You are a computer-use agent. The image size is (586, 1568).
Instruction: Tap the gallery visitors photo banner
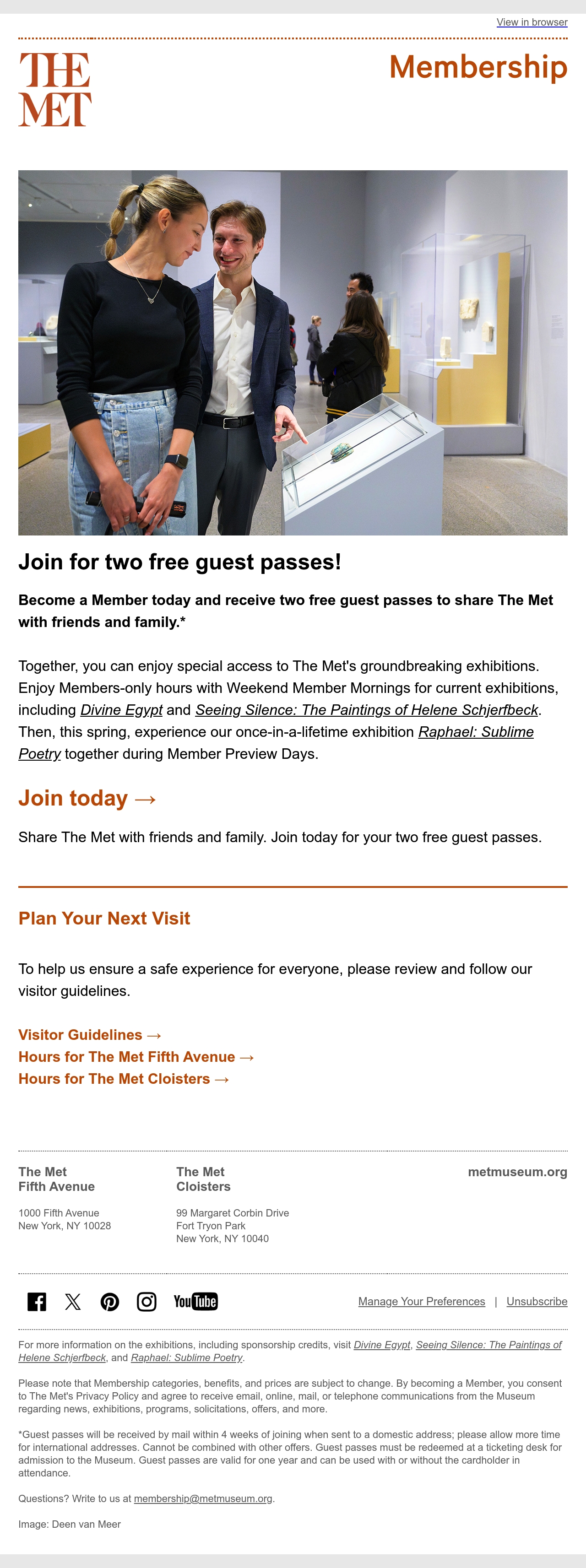[x=293, y=353]
